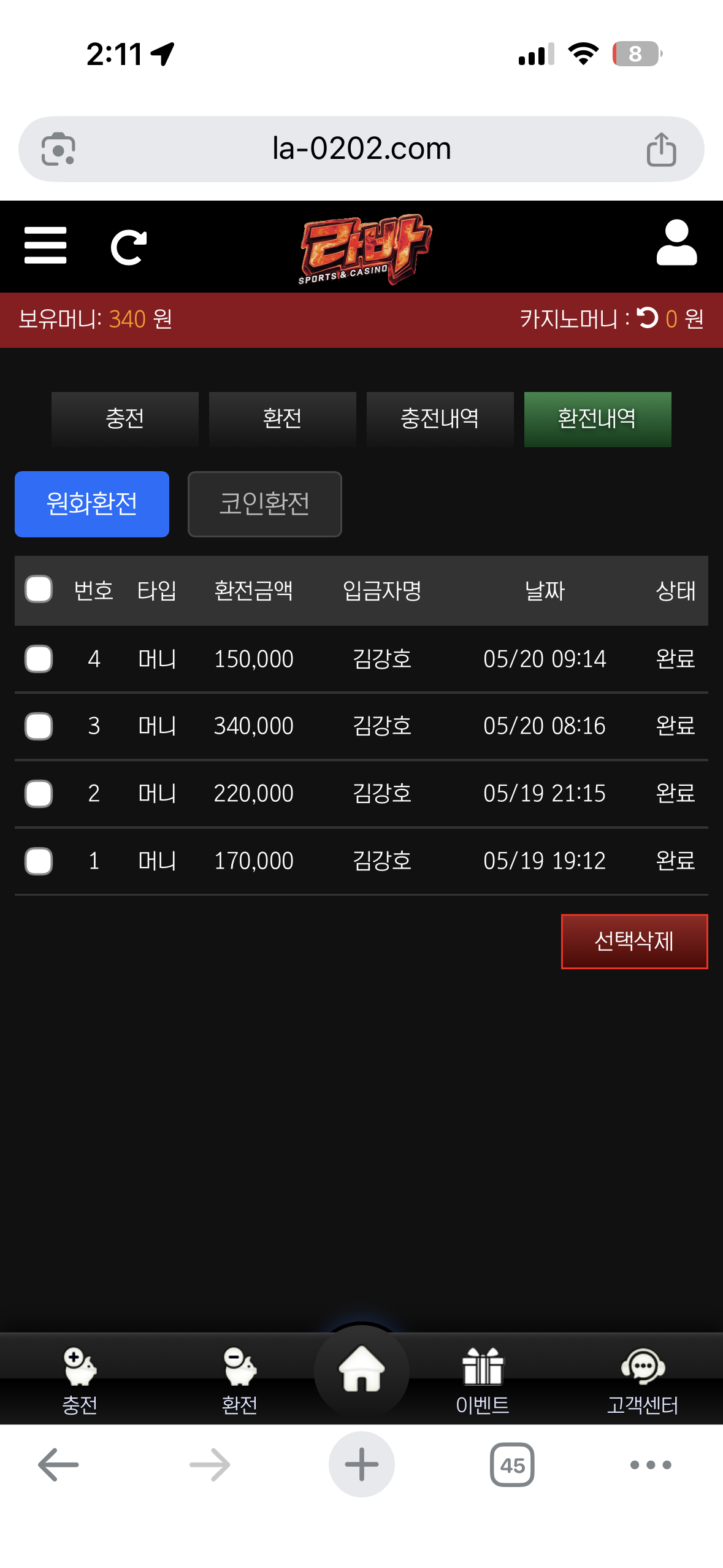Open 고객센터 in bottom navigation

(x=643, y=1380)
